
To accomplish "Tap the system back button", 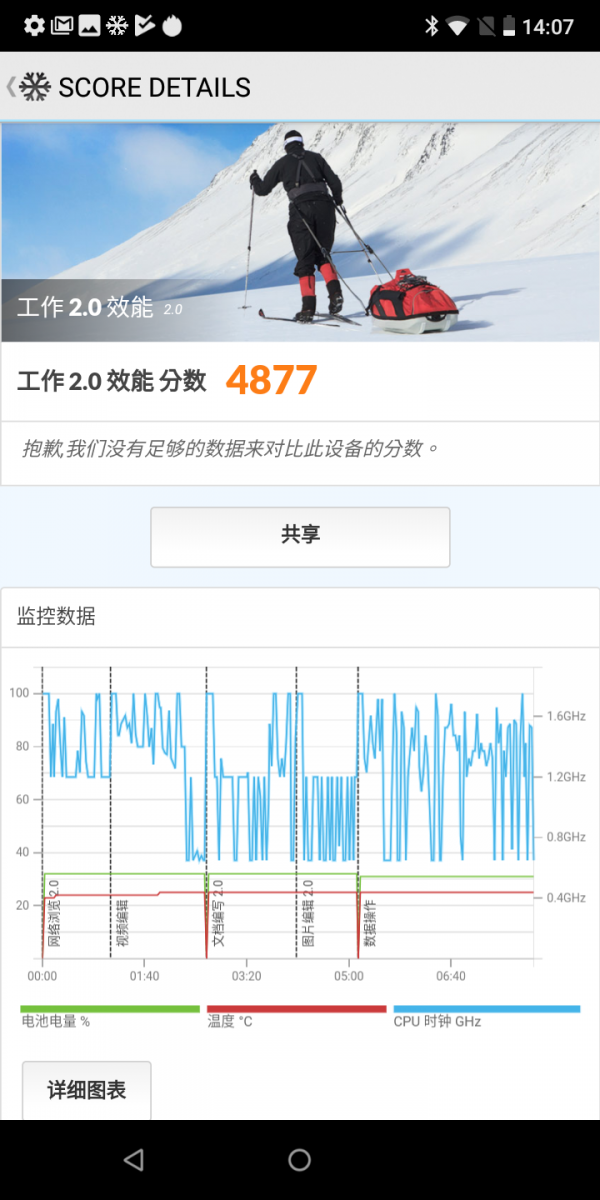I will tap(134, 1159).
